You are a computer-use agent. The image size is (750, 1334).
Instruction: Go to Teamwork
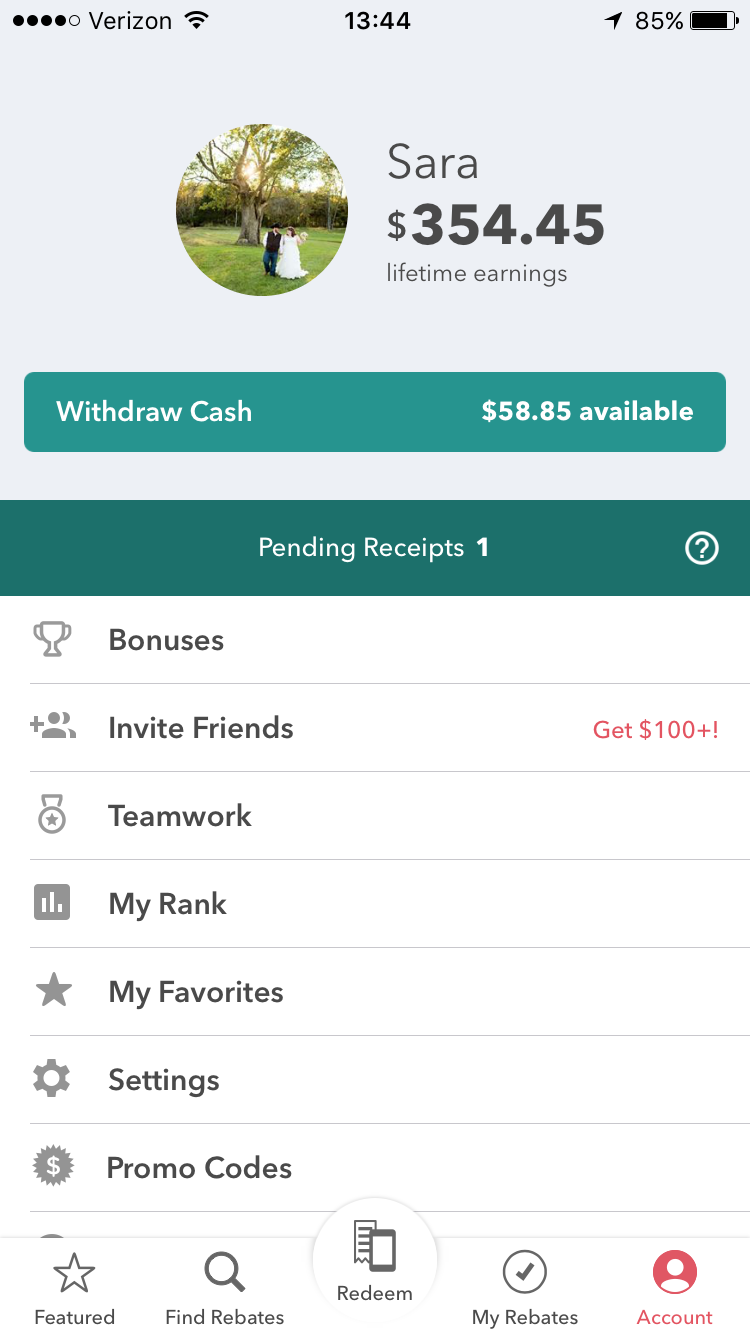(375, 816)
